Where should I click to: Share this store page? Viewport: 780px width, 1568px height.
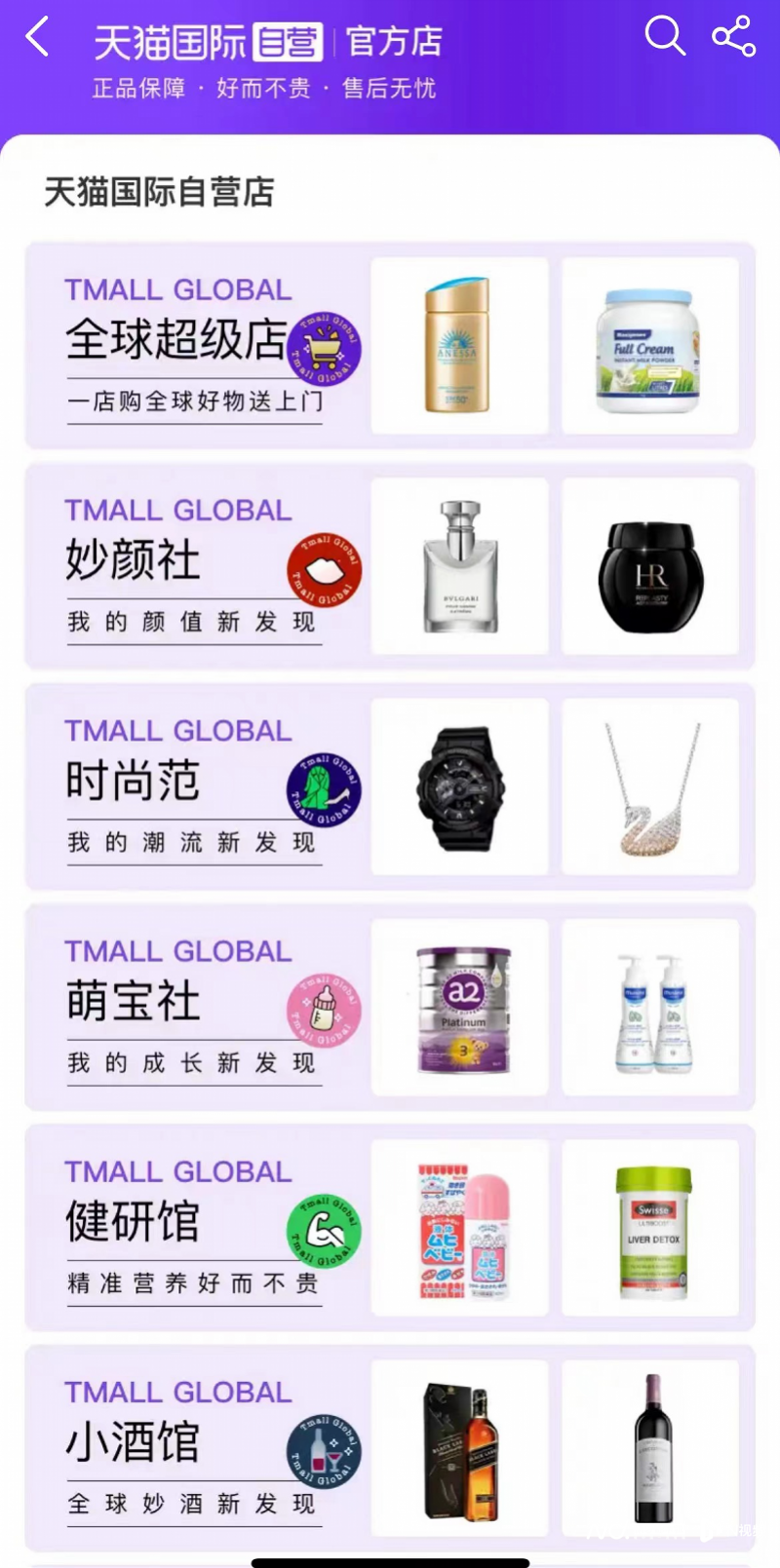click(733, 36)
